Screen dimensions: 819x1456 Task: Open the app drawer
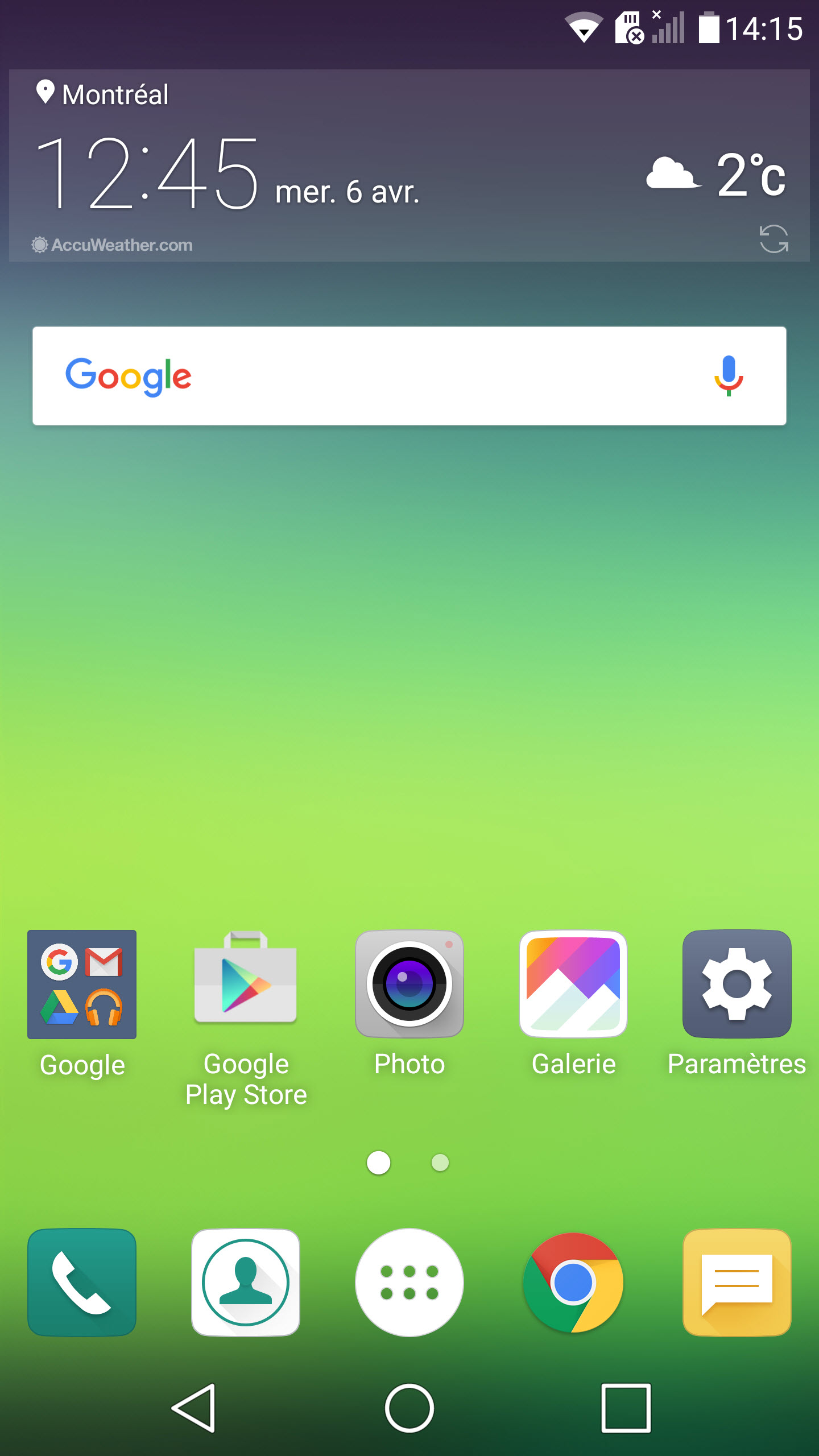[409, 1283]
